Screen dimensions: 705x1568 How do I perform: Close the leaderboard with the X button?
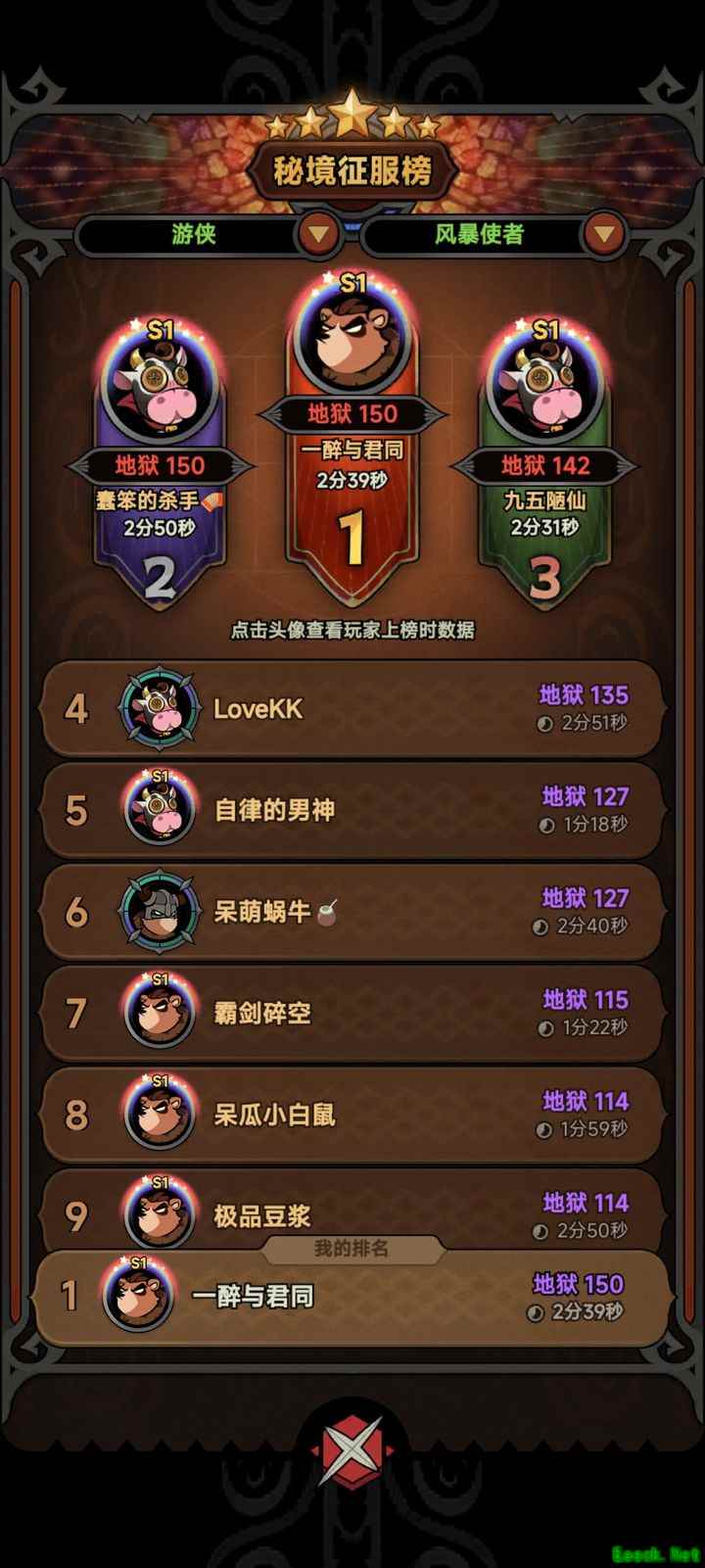tap(352, 1451)
